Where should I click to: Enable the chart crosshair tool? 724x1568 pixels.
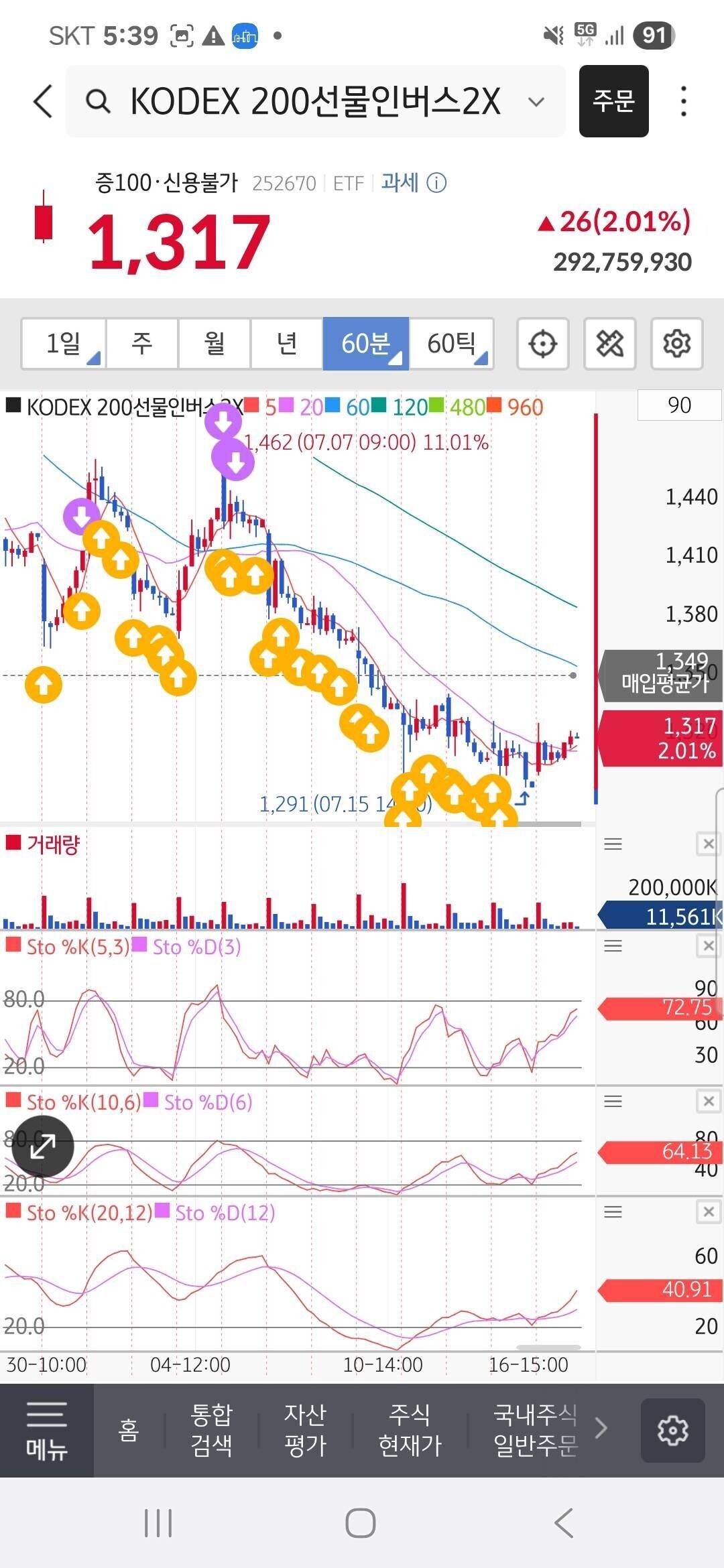542,344
